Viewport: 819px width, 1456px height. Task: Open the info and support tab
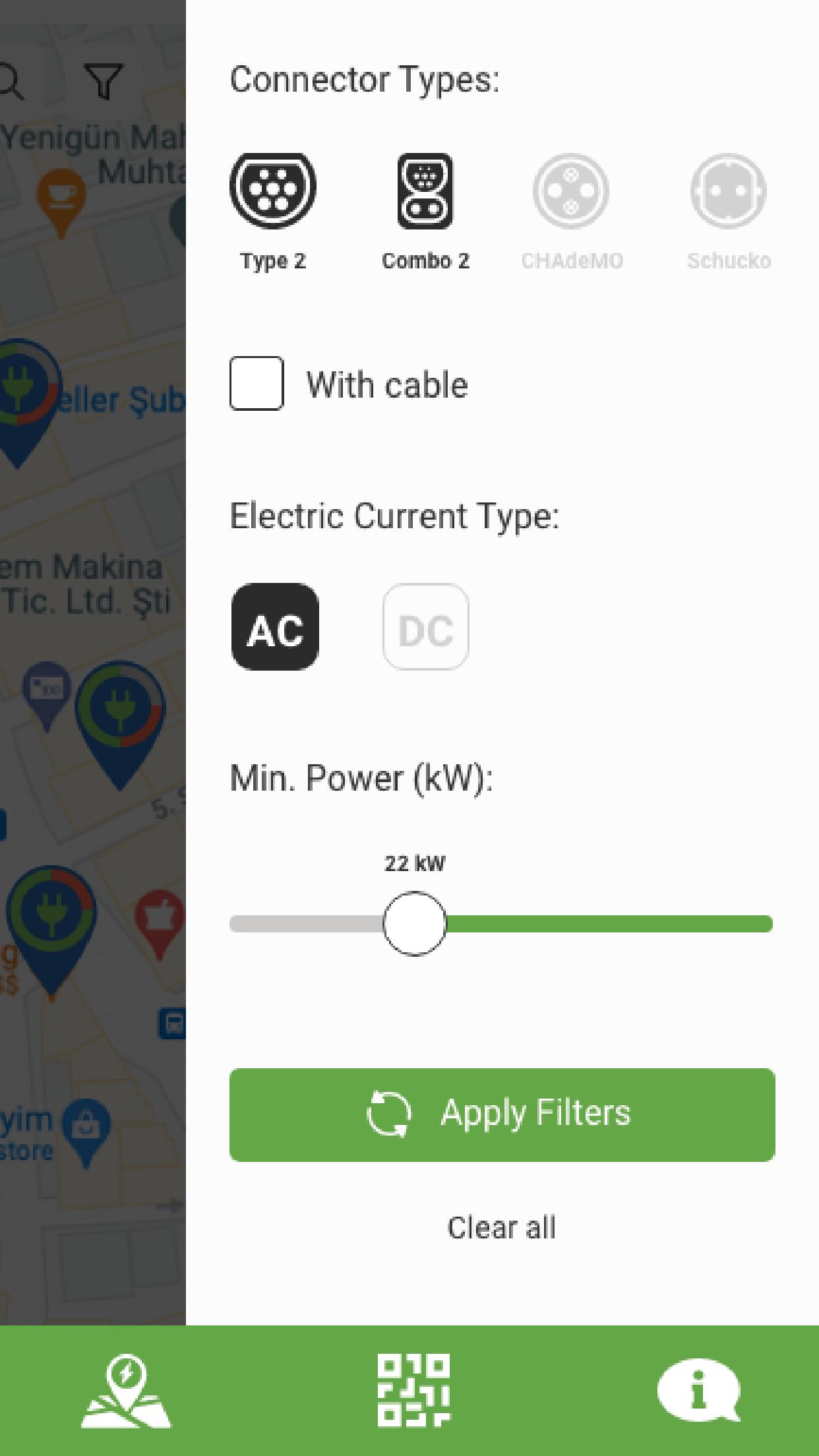698,1391
